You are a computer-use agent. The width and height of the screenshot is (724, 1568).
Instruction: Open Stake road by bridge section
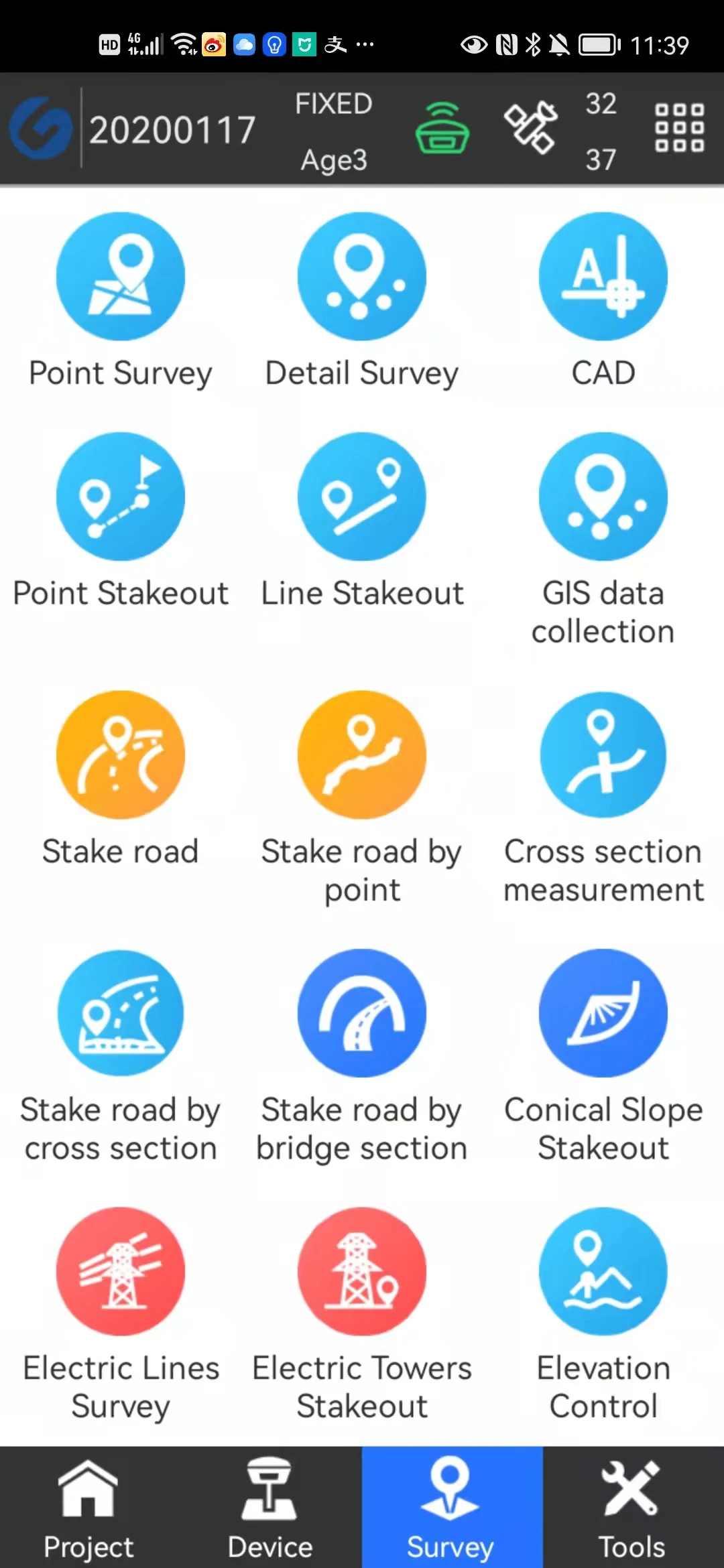point(362,1013)
